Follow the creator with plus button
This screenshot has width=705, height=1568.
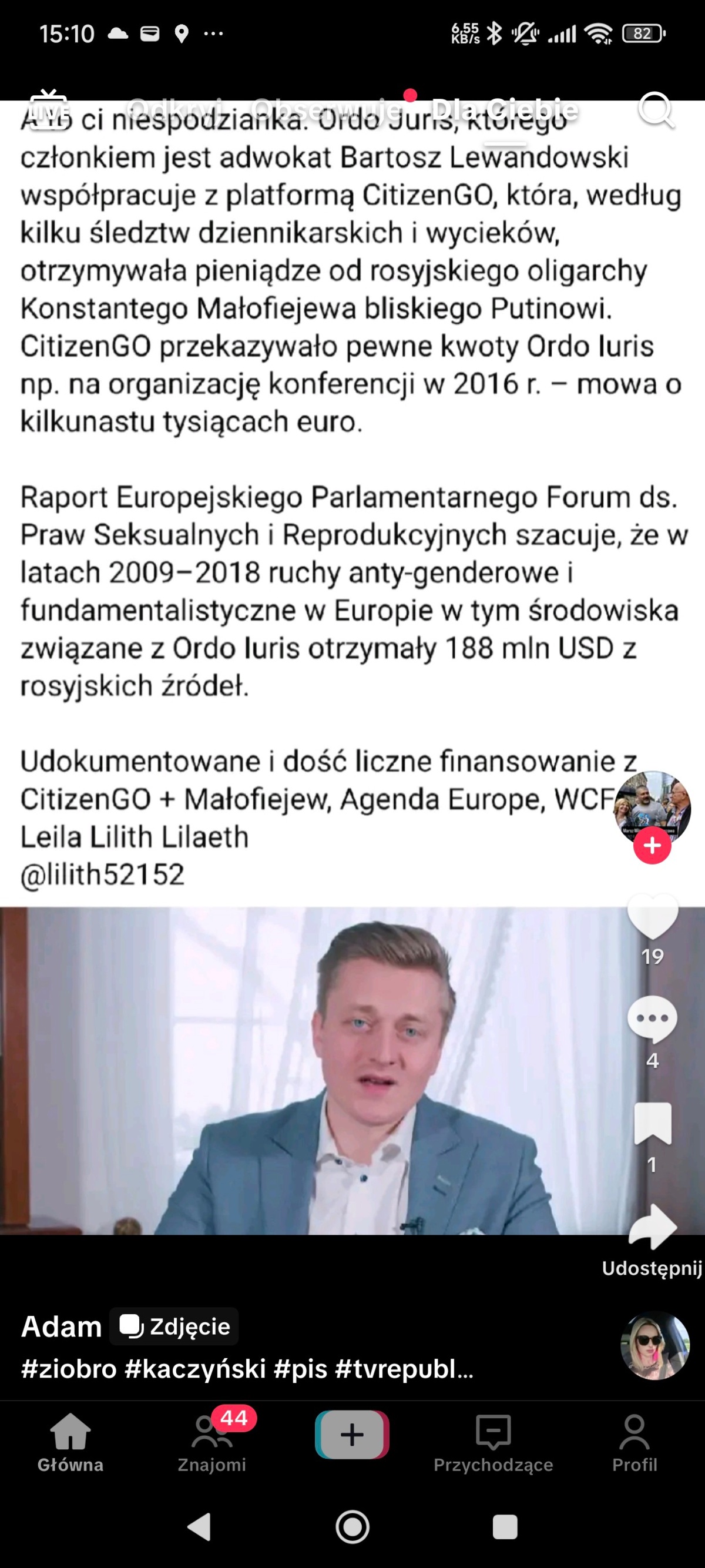(652, 846)
